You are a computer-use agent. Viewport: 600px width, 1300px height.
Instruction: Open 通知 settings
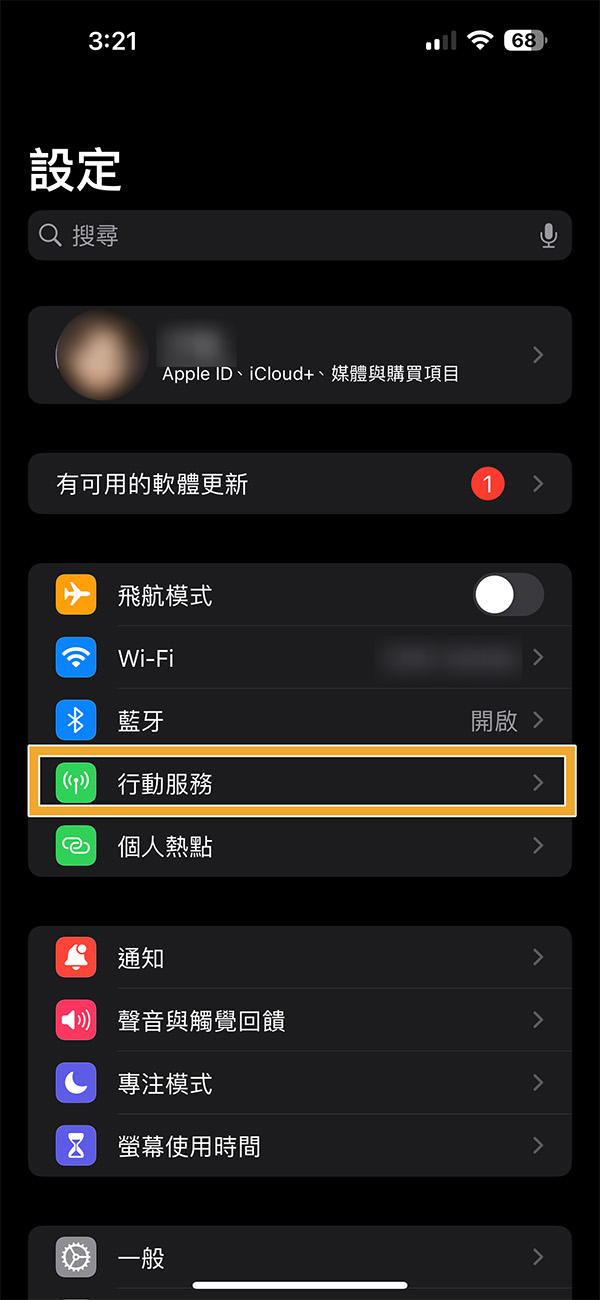click(300, 958)
